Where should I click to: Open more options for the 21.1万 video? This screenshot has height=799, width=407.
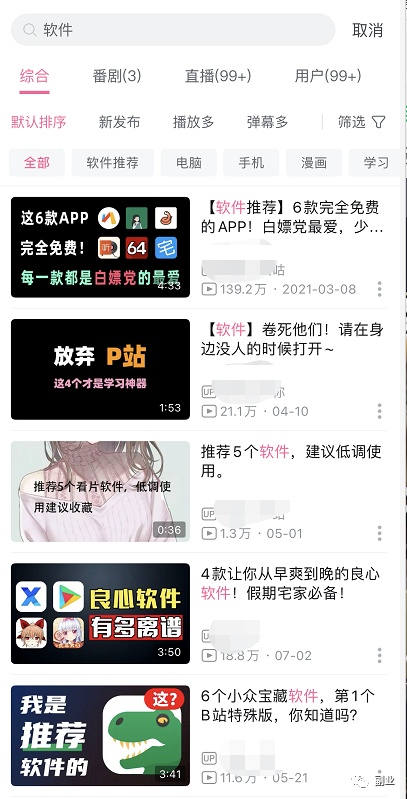click(x=379, y=411)
